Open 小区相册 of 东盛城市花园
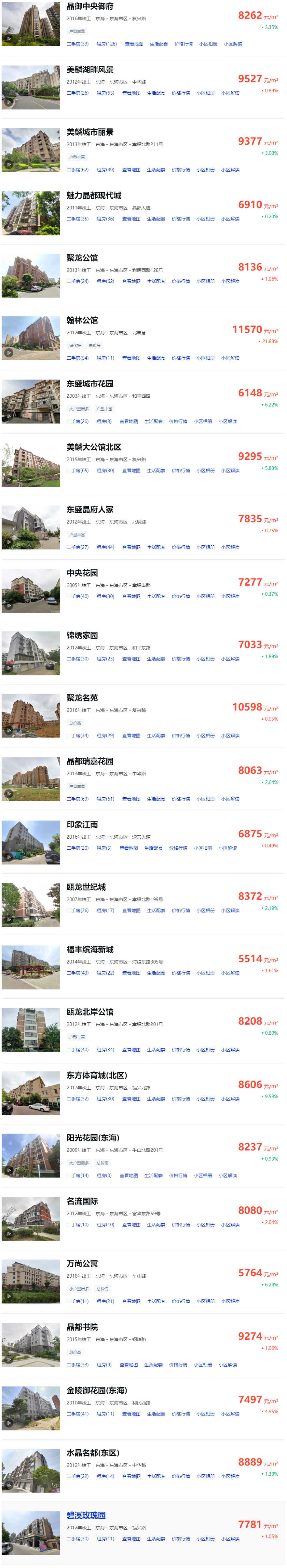This screenshot has width=287, height=1568. (x=203, y=421)
